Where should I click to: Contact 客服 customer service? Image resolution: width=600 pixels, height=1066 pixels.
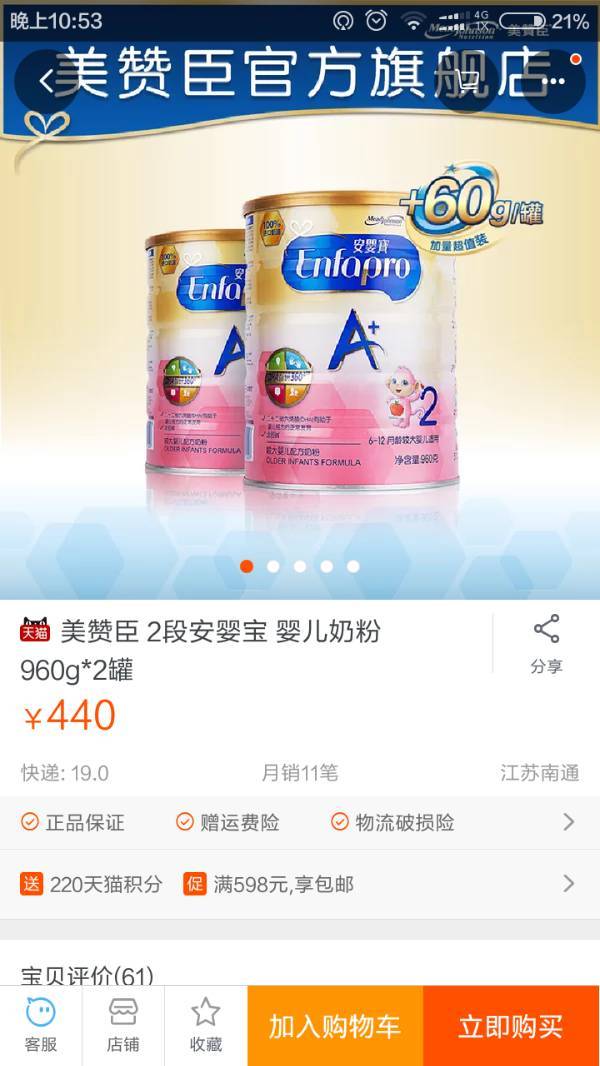[x=41, y=1026]
